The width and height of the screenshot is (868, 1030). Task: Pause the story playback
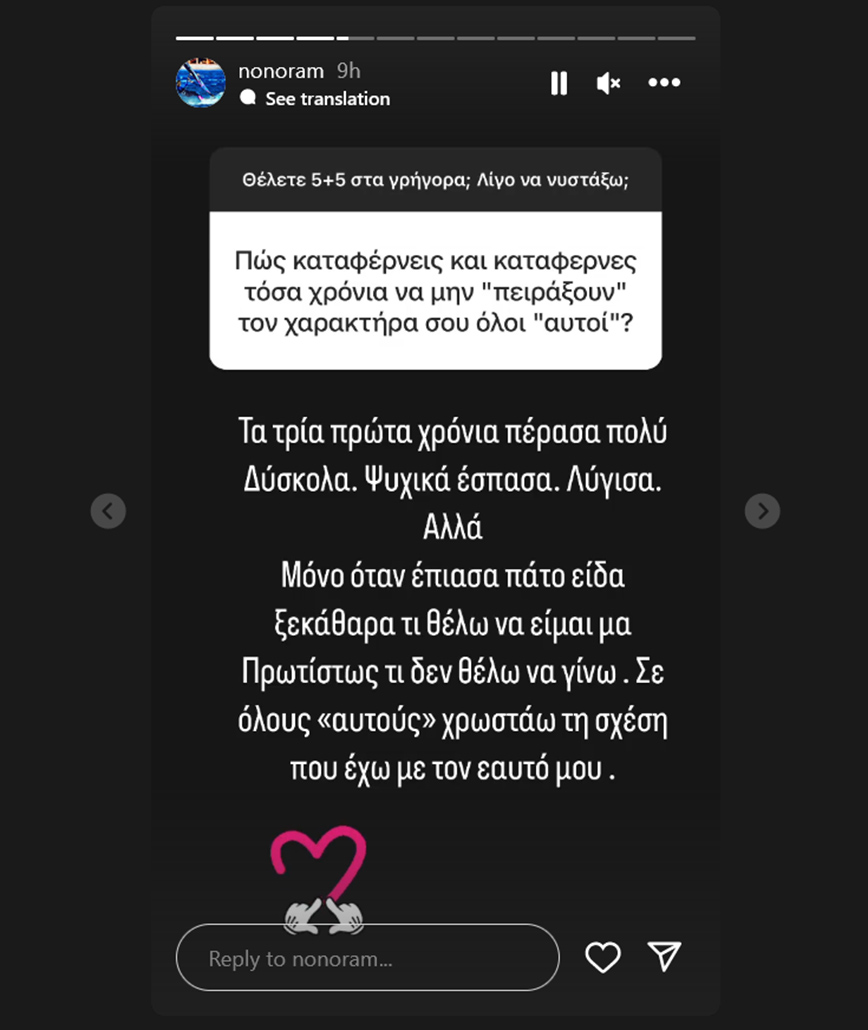[559, 83]
